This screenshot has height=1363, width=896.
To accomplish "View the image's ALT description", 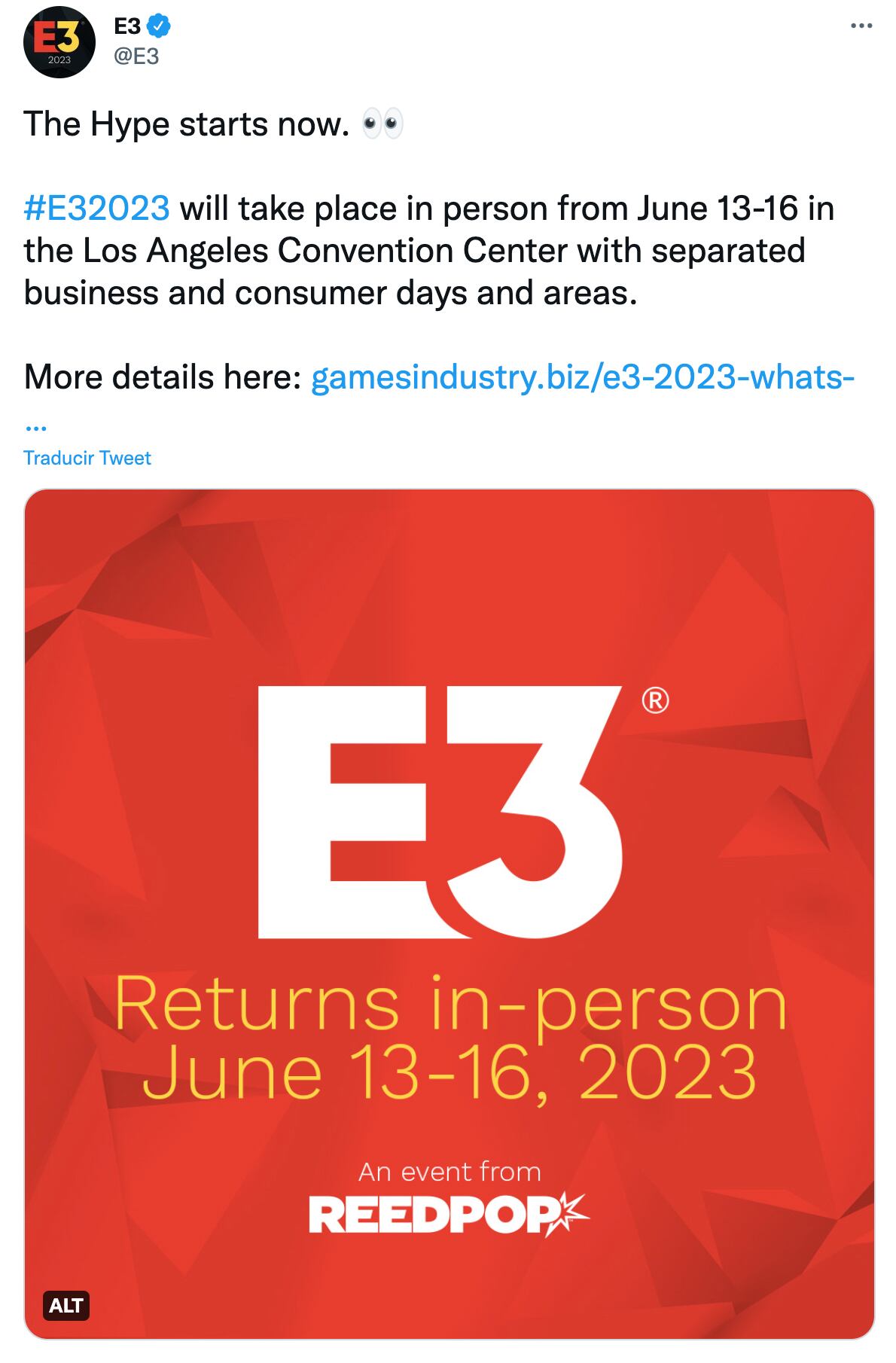I will 66,1305.
